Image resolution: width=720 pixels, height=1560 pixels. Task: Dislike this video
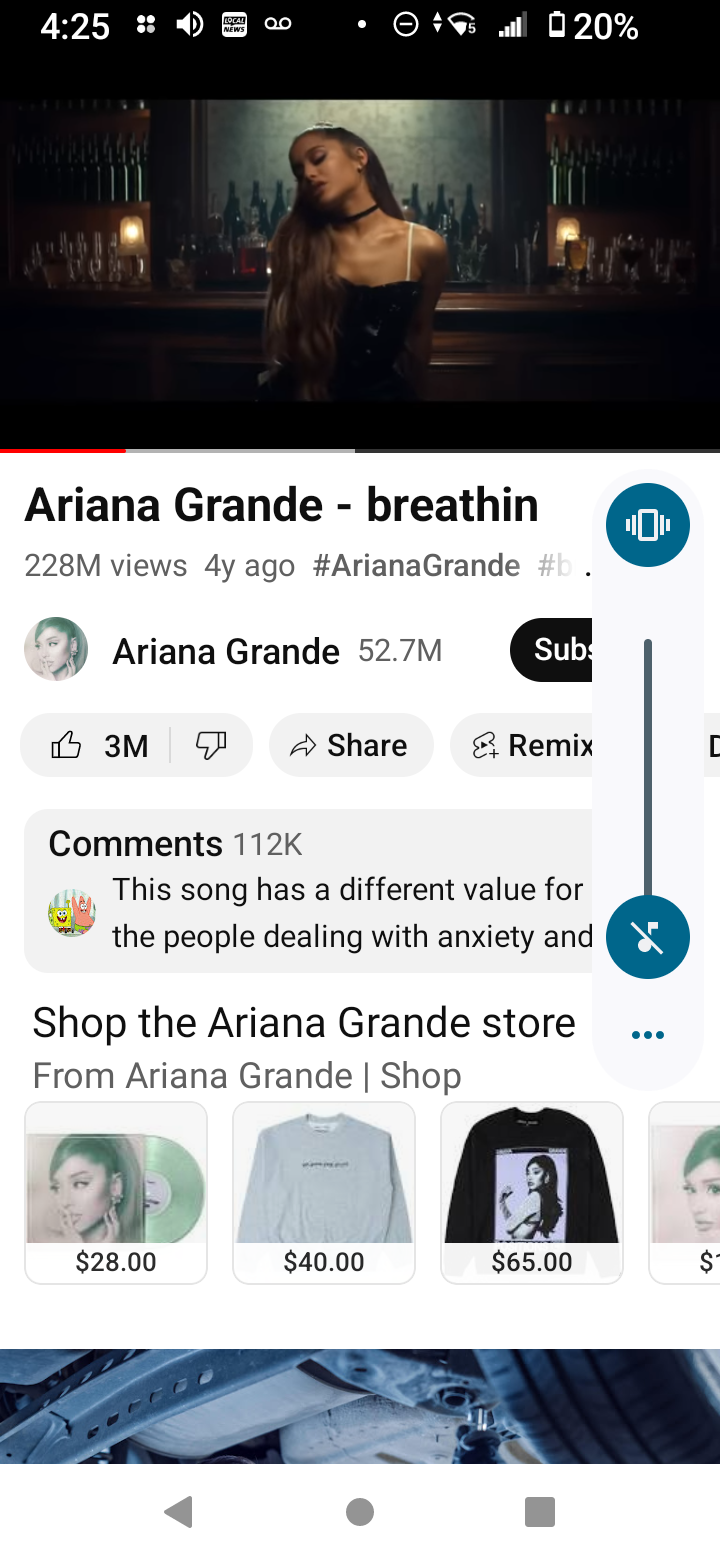211,745
